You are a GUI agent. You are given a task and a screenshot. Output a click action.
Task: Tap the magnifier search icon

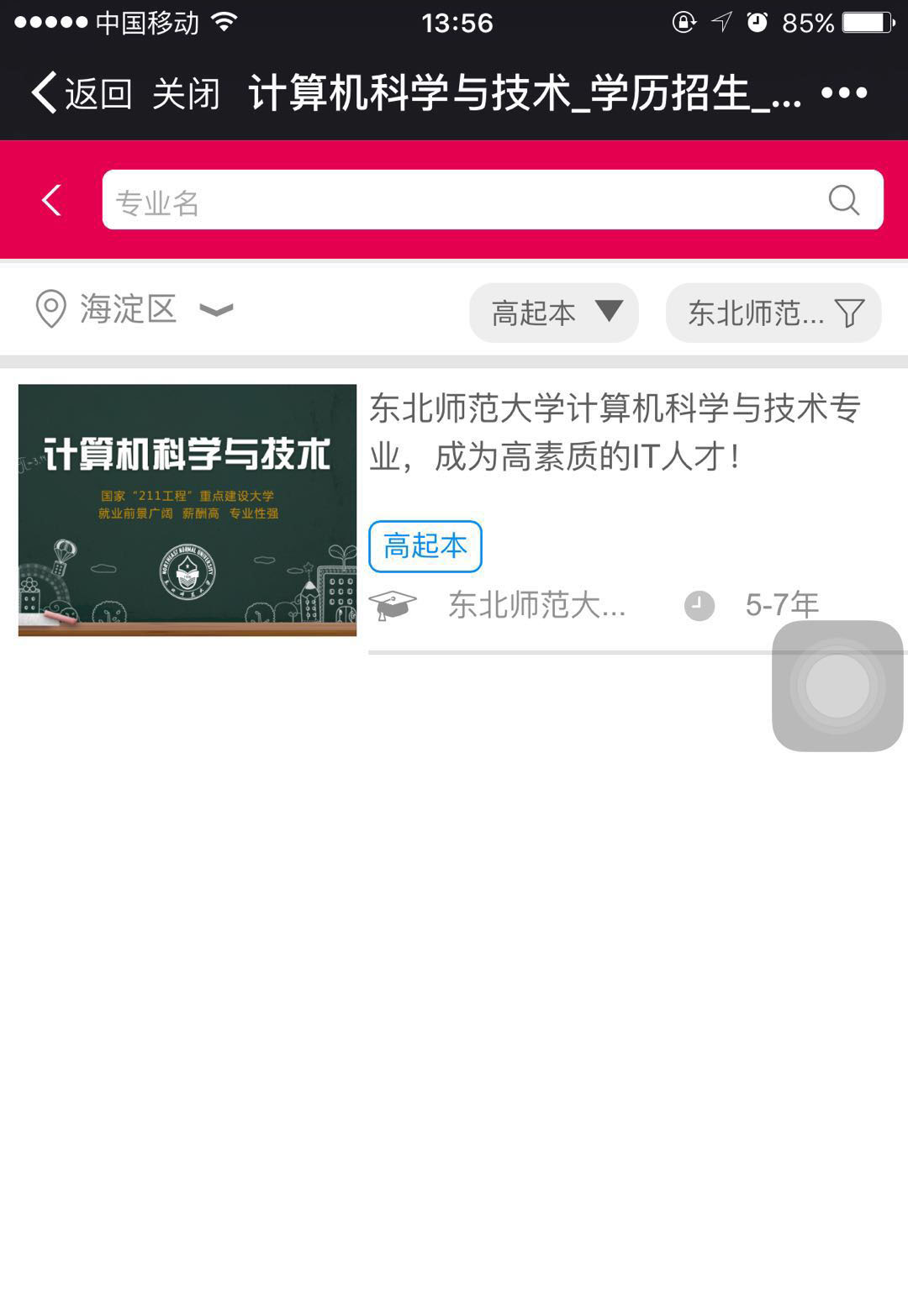[x=843, y=200]
